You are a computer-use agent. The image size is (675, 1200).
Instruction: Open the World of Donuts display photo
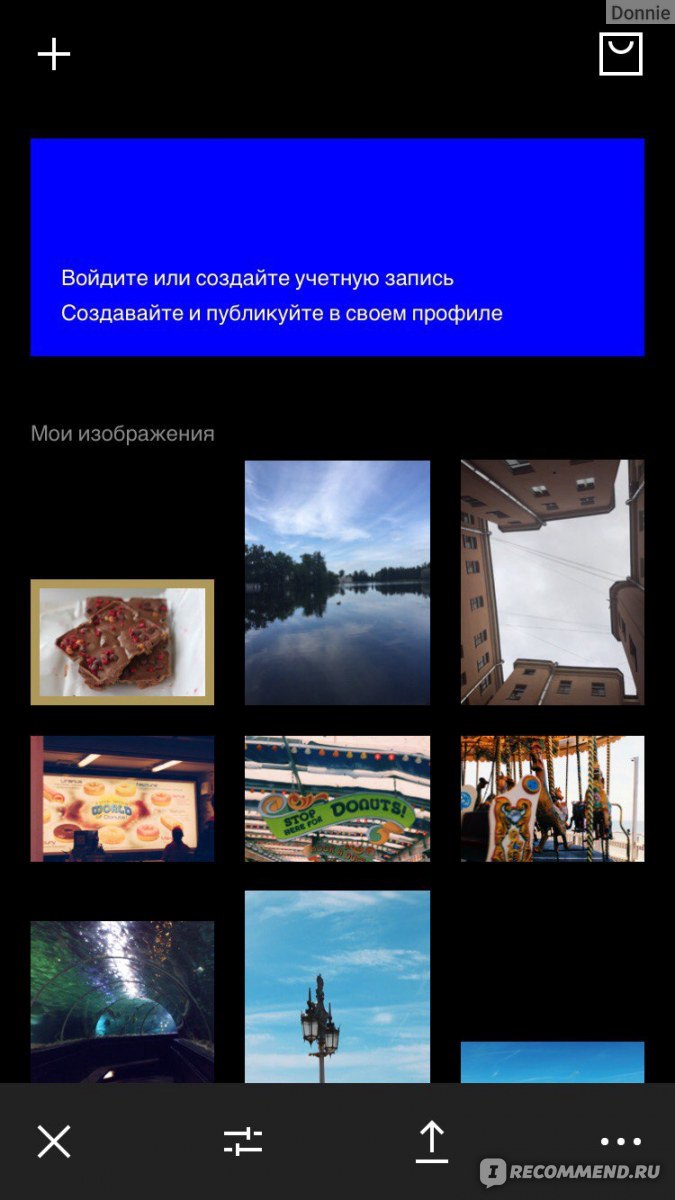click(122, 798)
